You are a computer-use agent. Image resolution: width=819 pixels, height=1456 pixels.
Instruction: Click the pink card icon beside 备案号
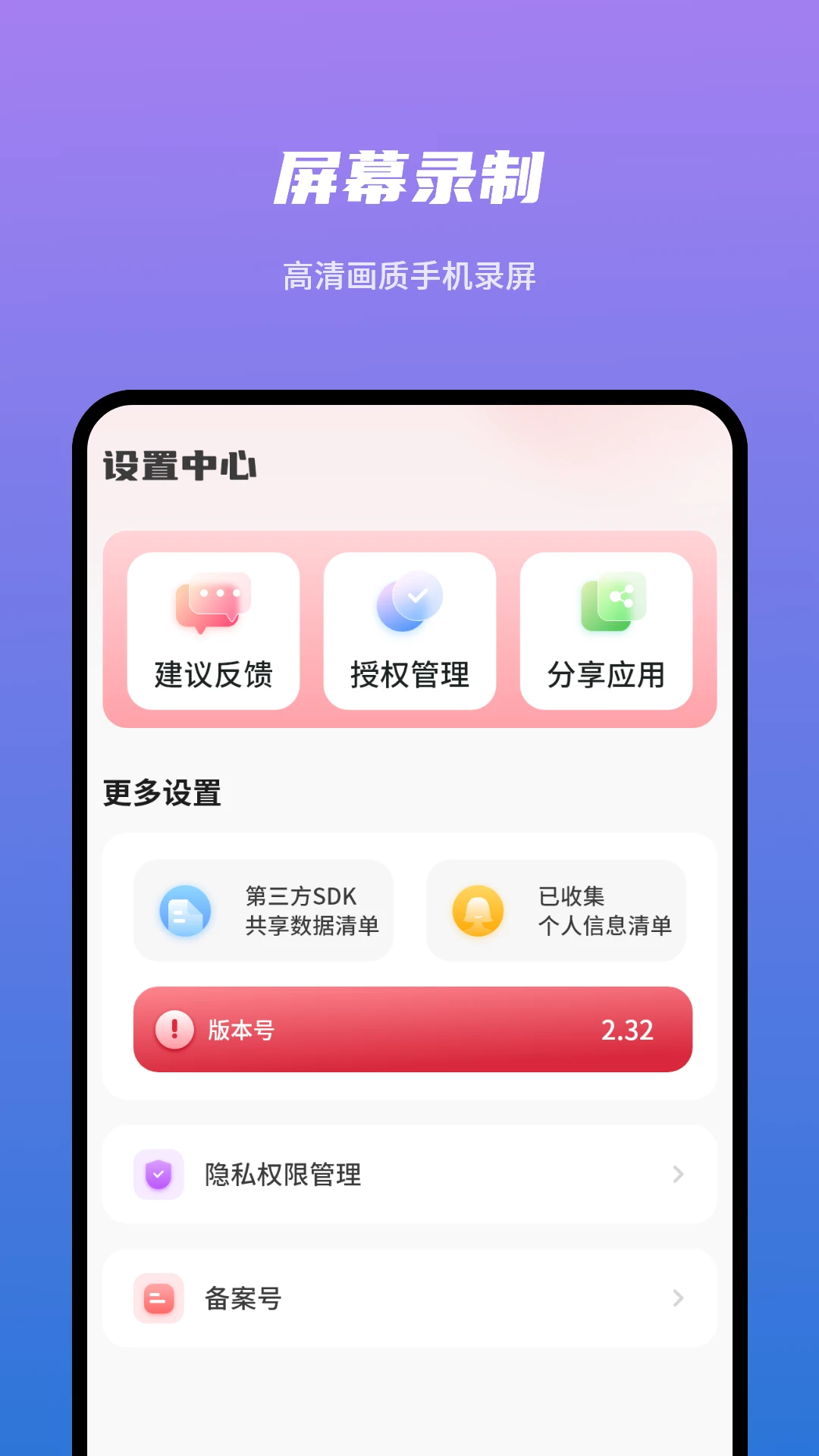click(157, 1298)
